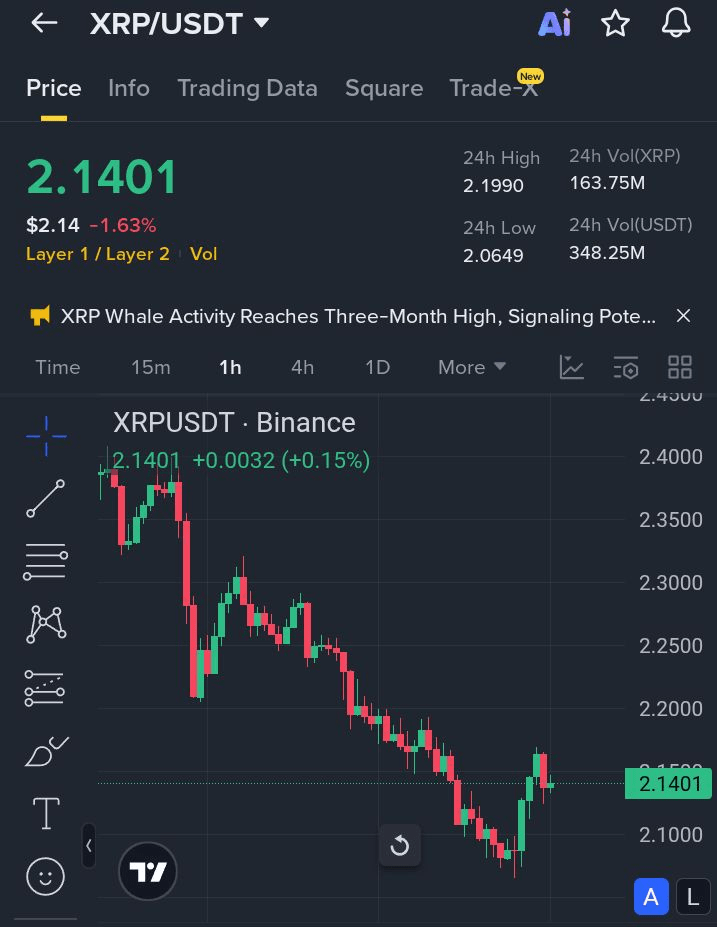This screenshot has width=717, height=927.
Task: Switch to the Trading Data tab
Action: 247,88
